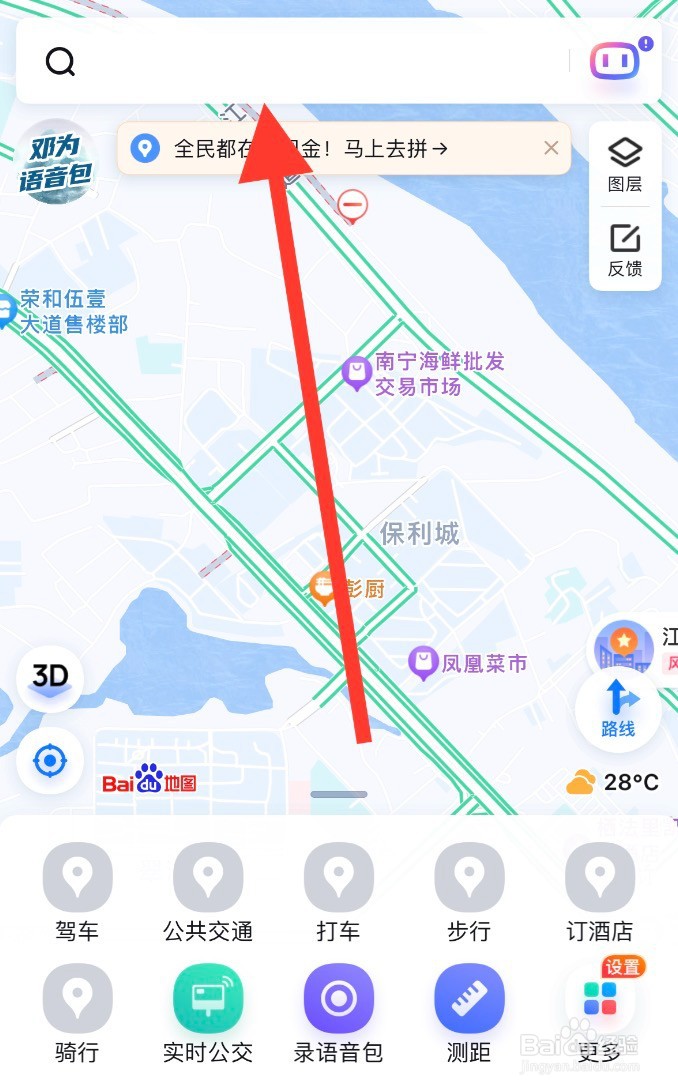
Task: Open the 邓为语音包 voice pack badge
Action: (56, 162)
